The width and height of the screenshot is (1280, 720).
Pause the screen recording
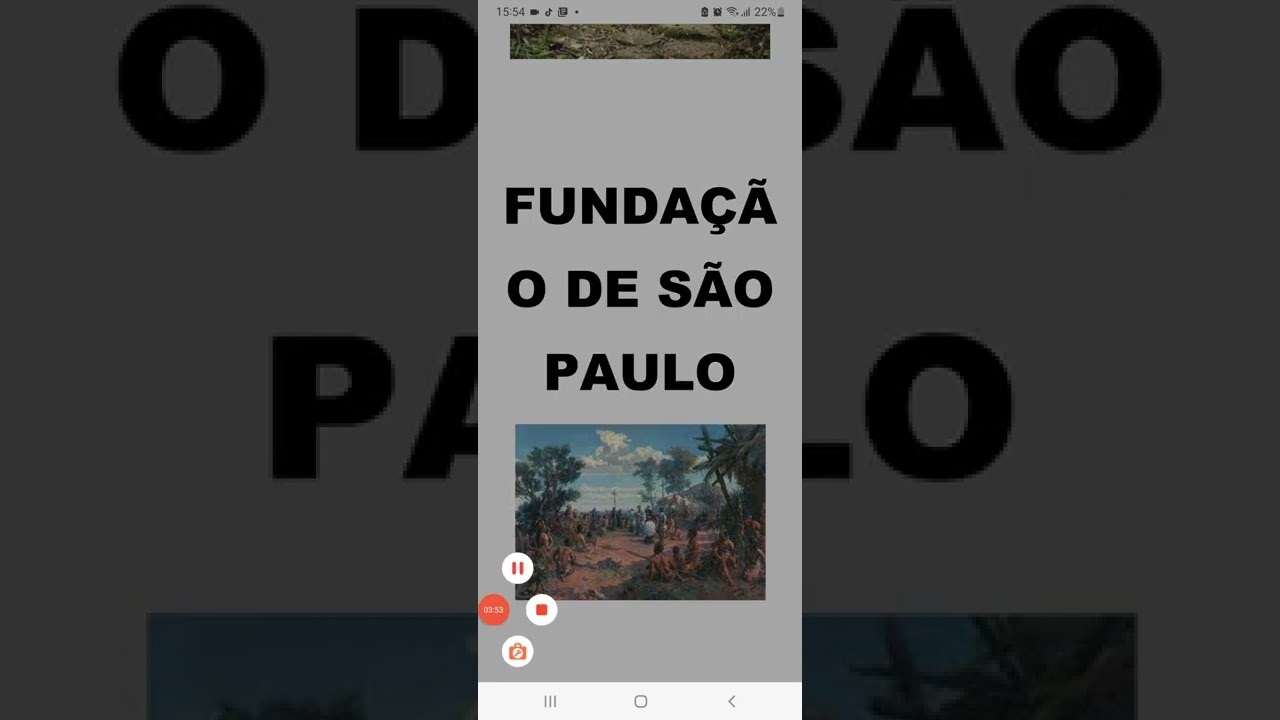[517, 568]
